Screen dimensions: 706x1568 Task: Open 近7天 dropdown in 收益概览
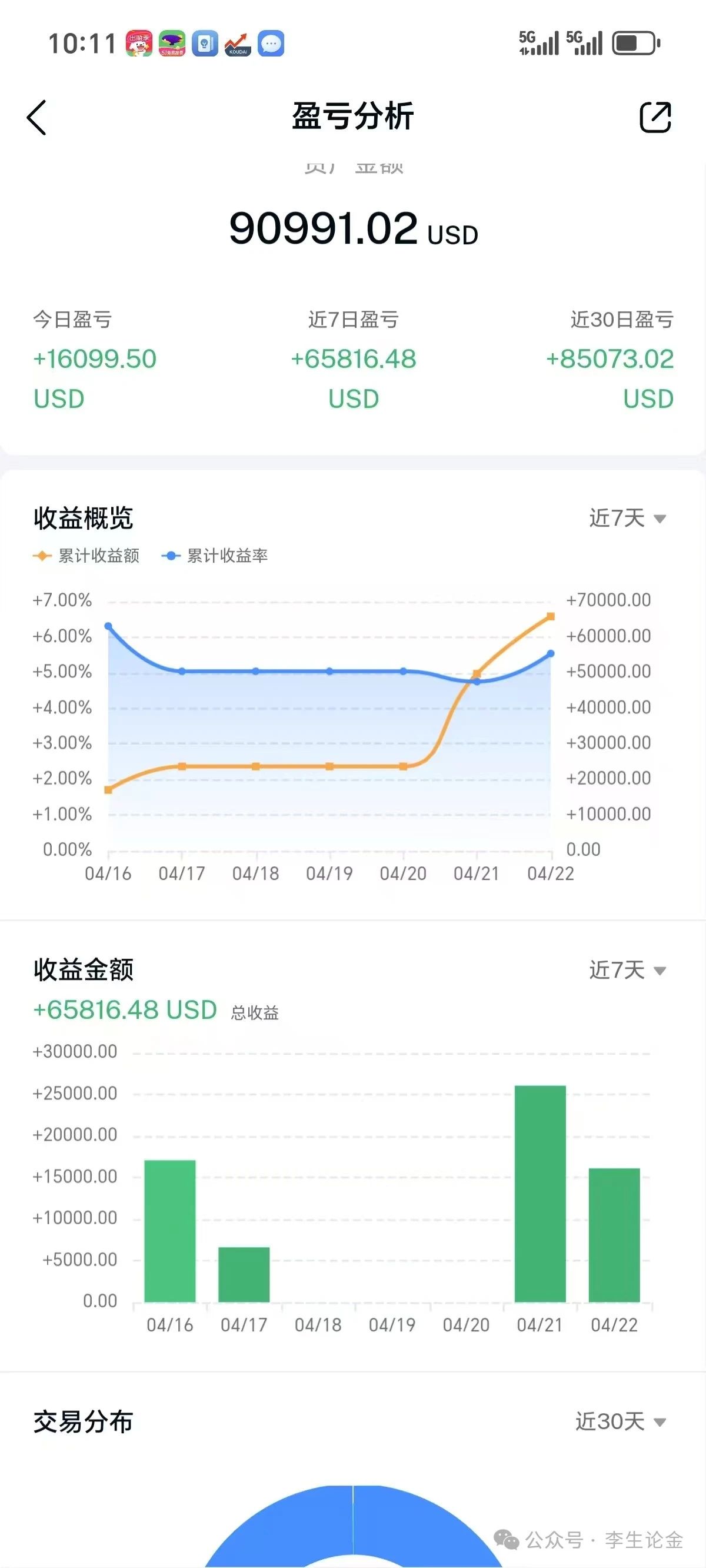[627, 518]
